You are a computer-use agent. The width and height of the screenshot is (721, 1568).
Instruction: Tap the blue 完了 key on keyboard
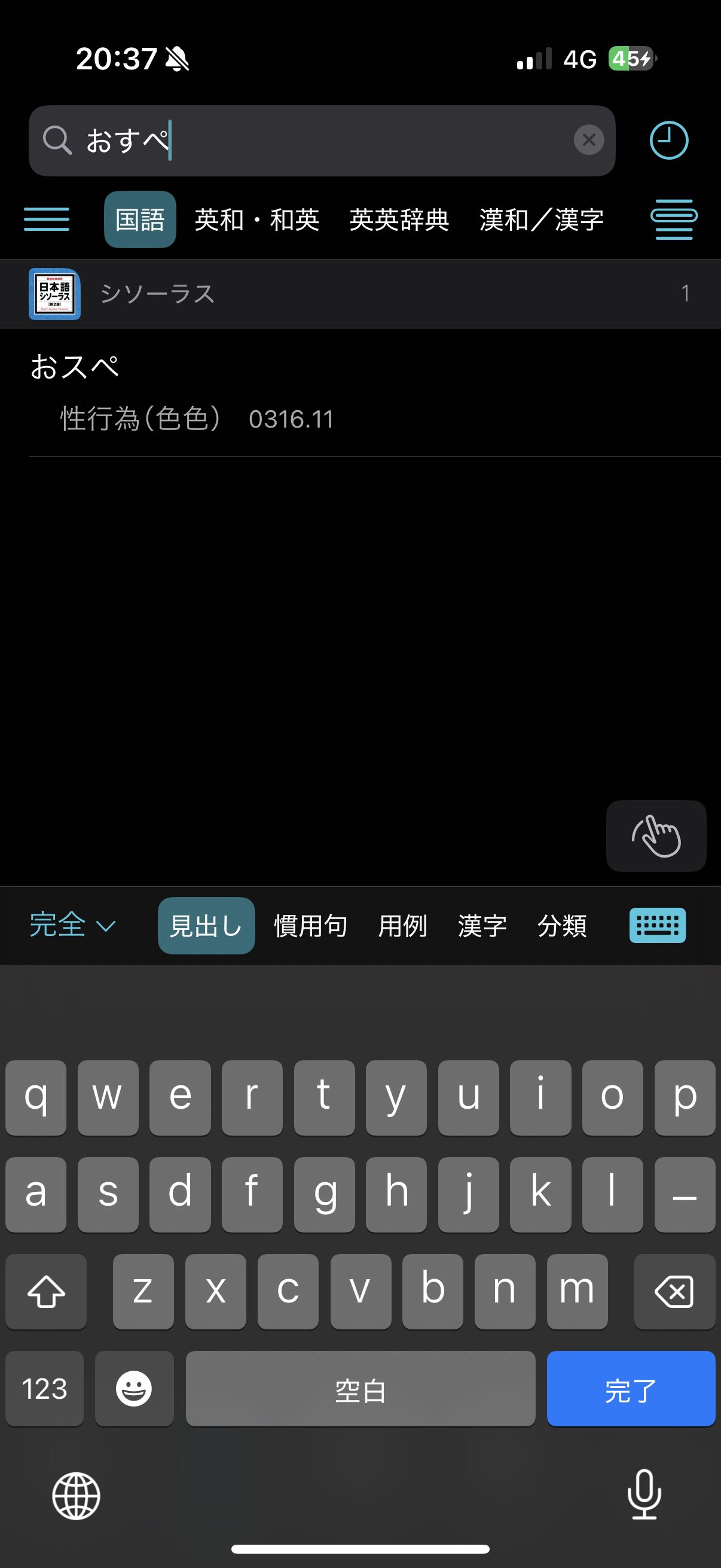pos(630,1389)
